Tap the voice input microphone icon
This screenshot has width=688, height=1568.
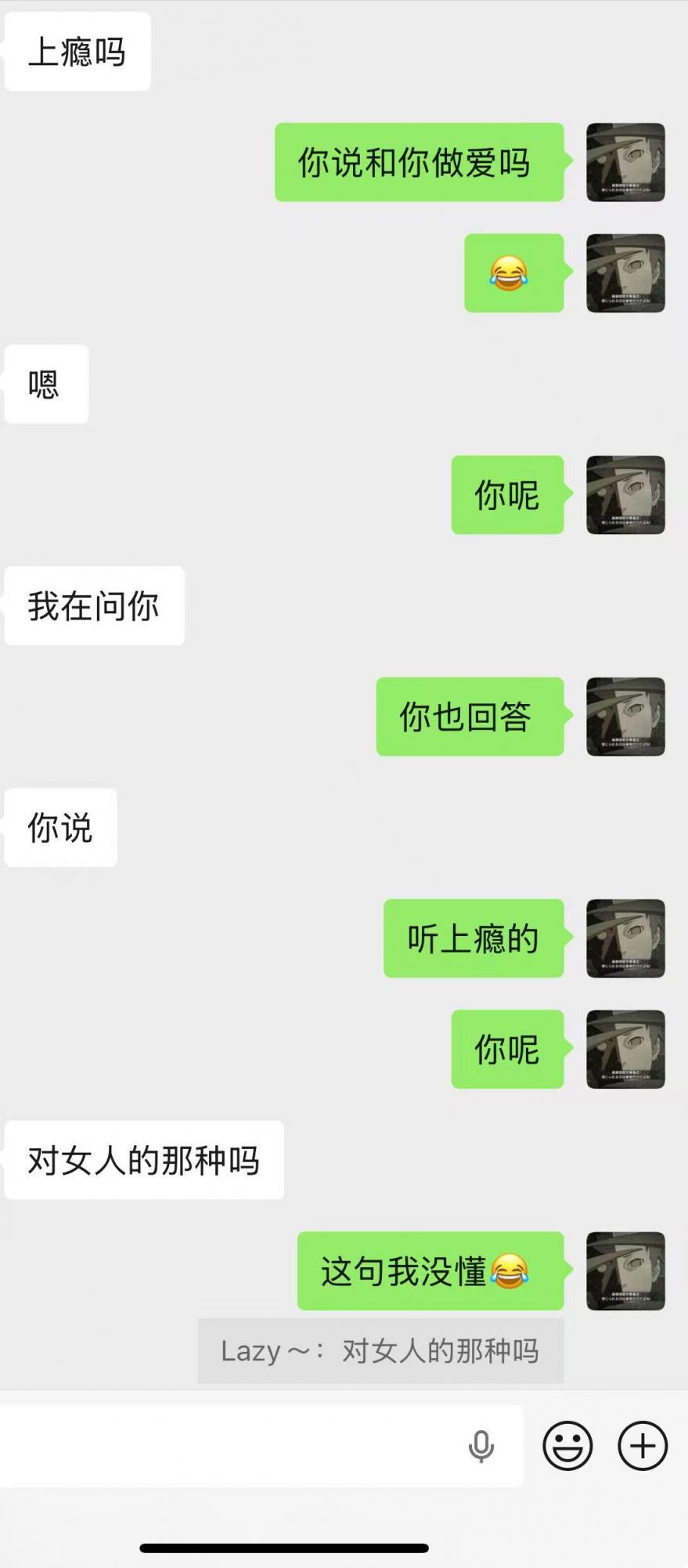pos(481,1445)
